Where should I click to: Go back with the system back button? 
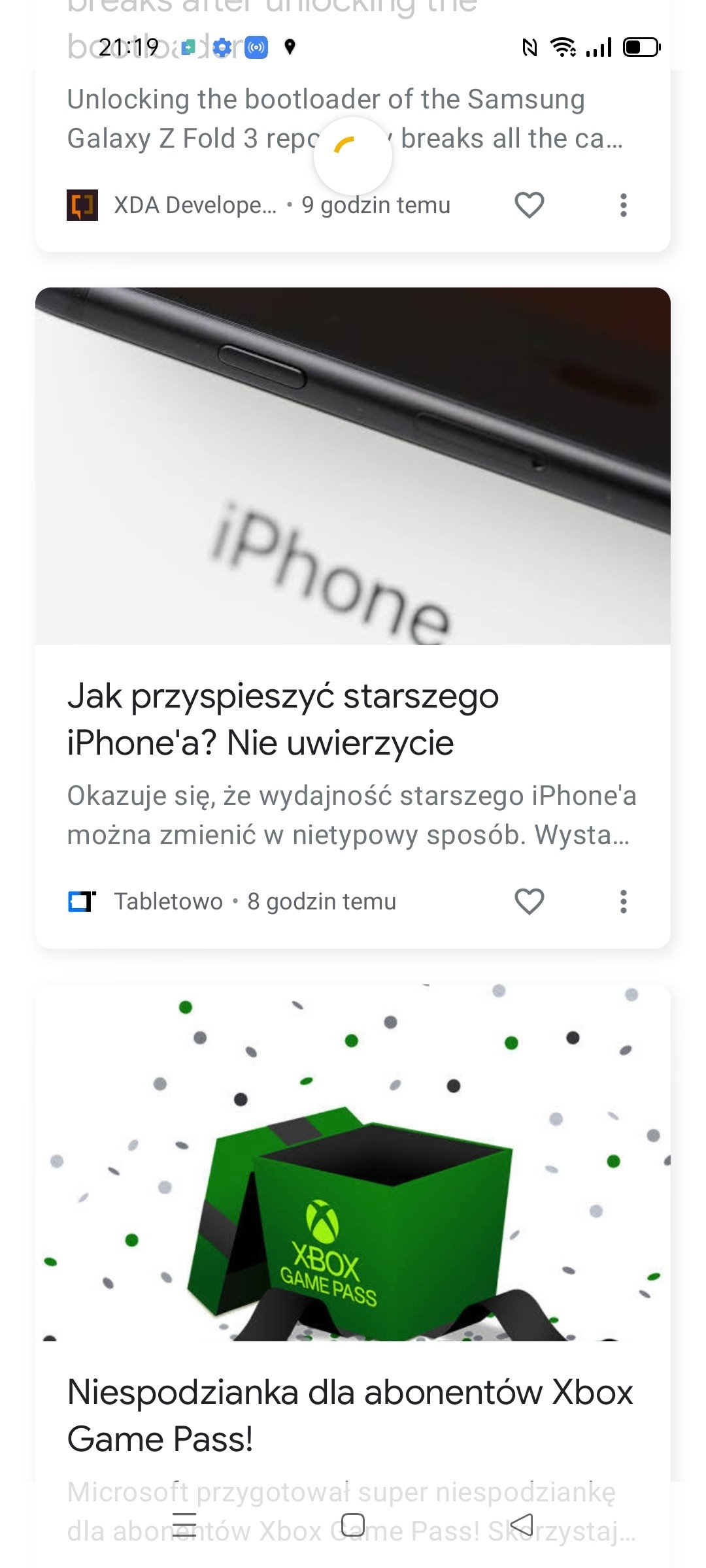pyautogui.click(x=522, y=1524)
